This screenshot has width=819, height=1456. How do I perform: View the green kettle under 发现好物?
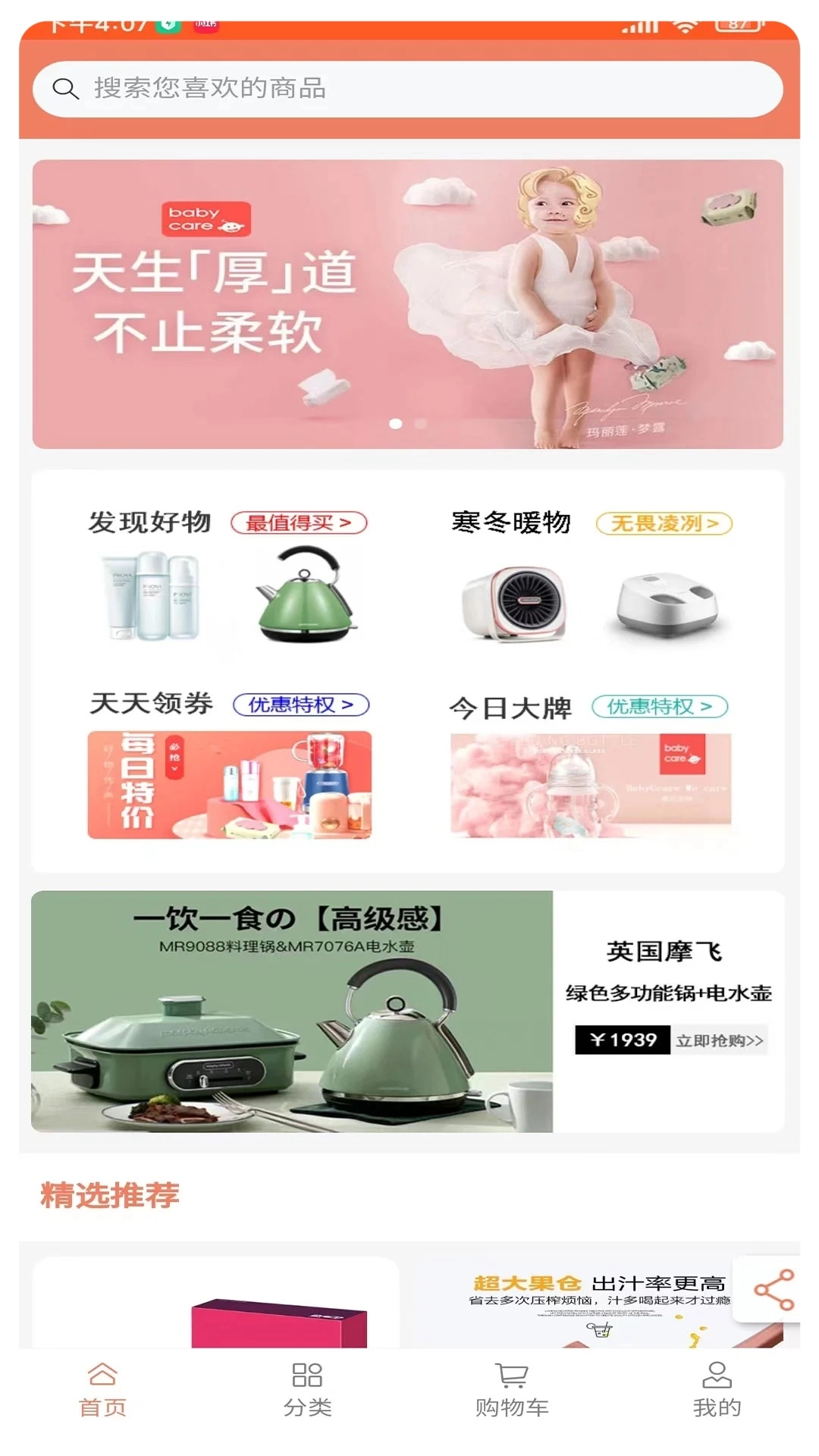pos(306,597)
